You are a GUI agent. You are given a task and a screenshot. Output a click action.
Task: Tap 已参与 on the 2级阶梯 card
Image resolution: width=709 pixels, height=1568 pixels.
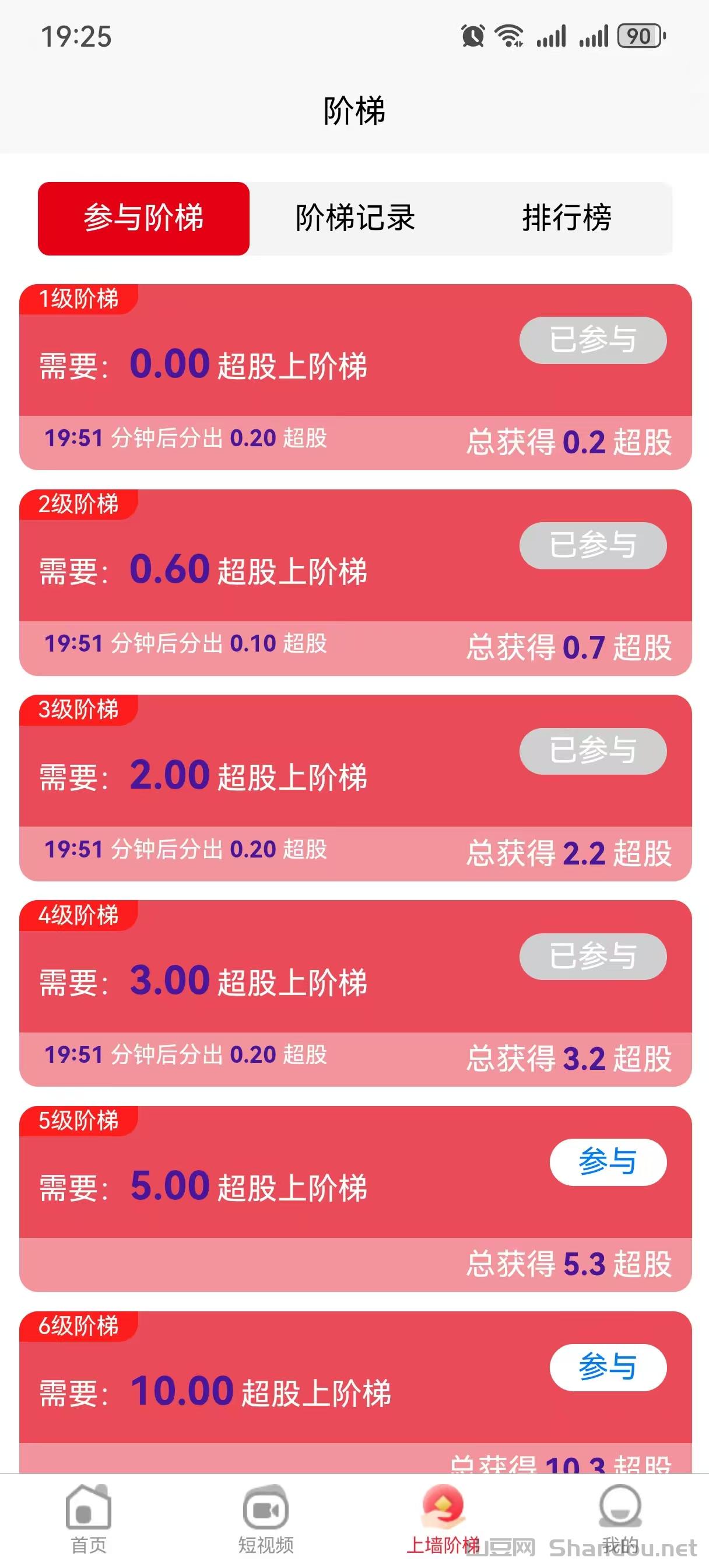pos(593,545)
